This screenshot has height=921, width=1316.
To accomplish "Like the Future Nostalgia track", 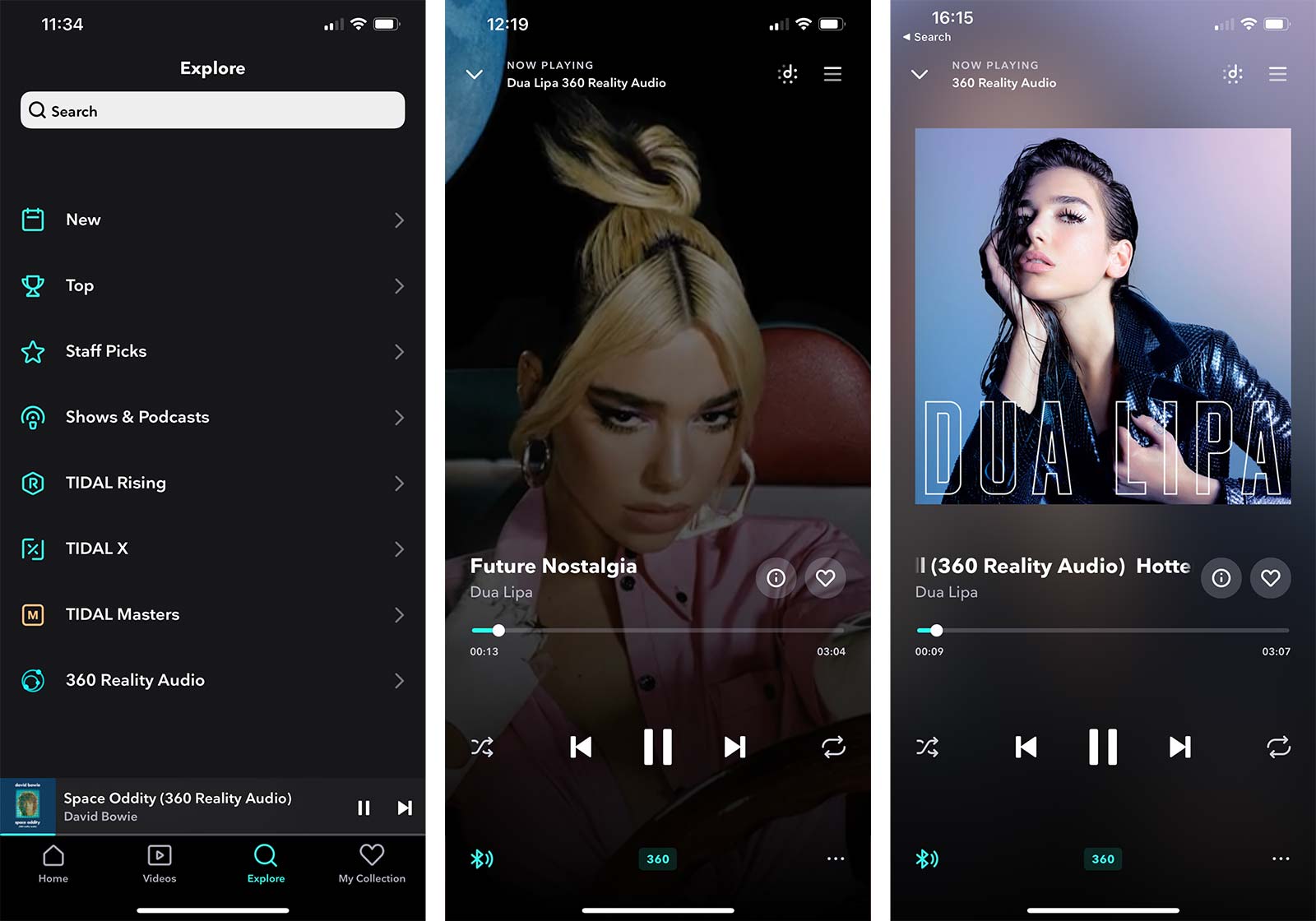I will click(825, 578).
